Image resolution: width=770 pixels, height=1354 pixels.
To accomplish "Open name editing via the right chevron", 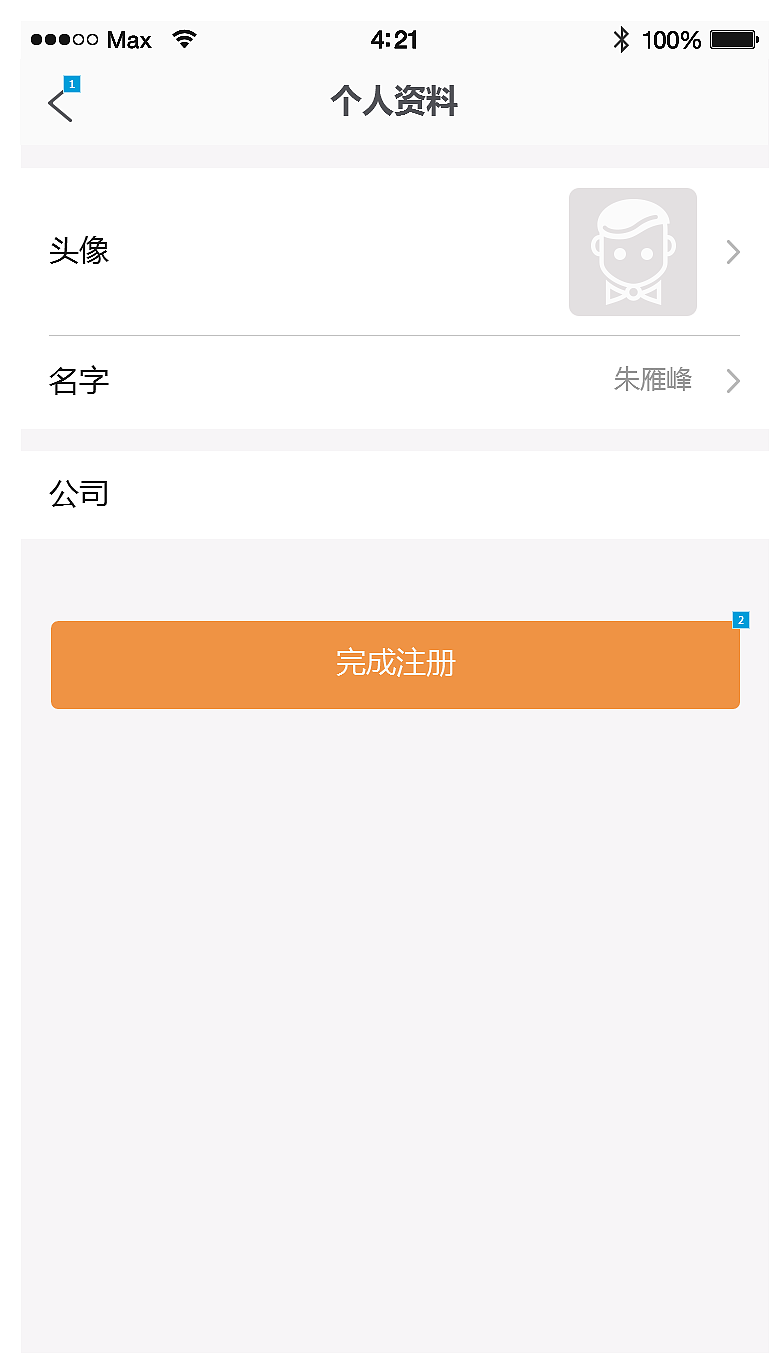I will [733, 381].
